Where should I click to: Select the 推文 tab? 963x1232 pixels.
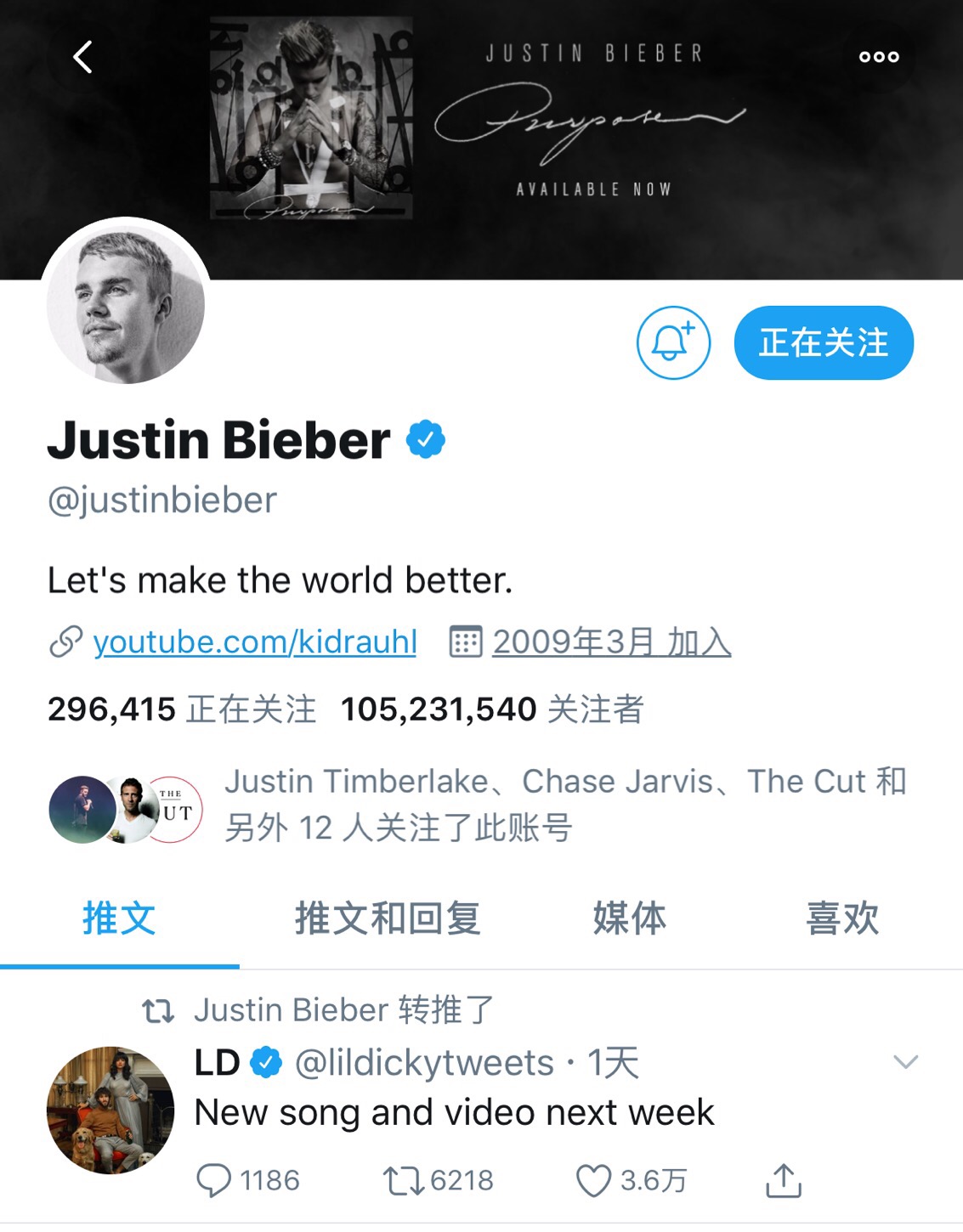coord(119,918)
